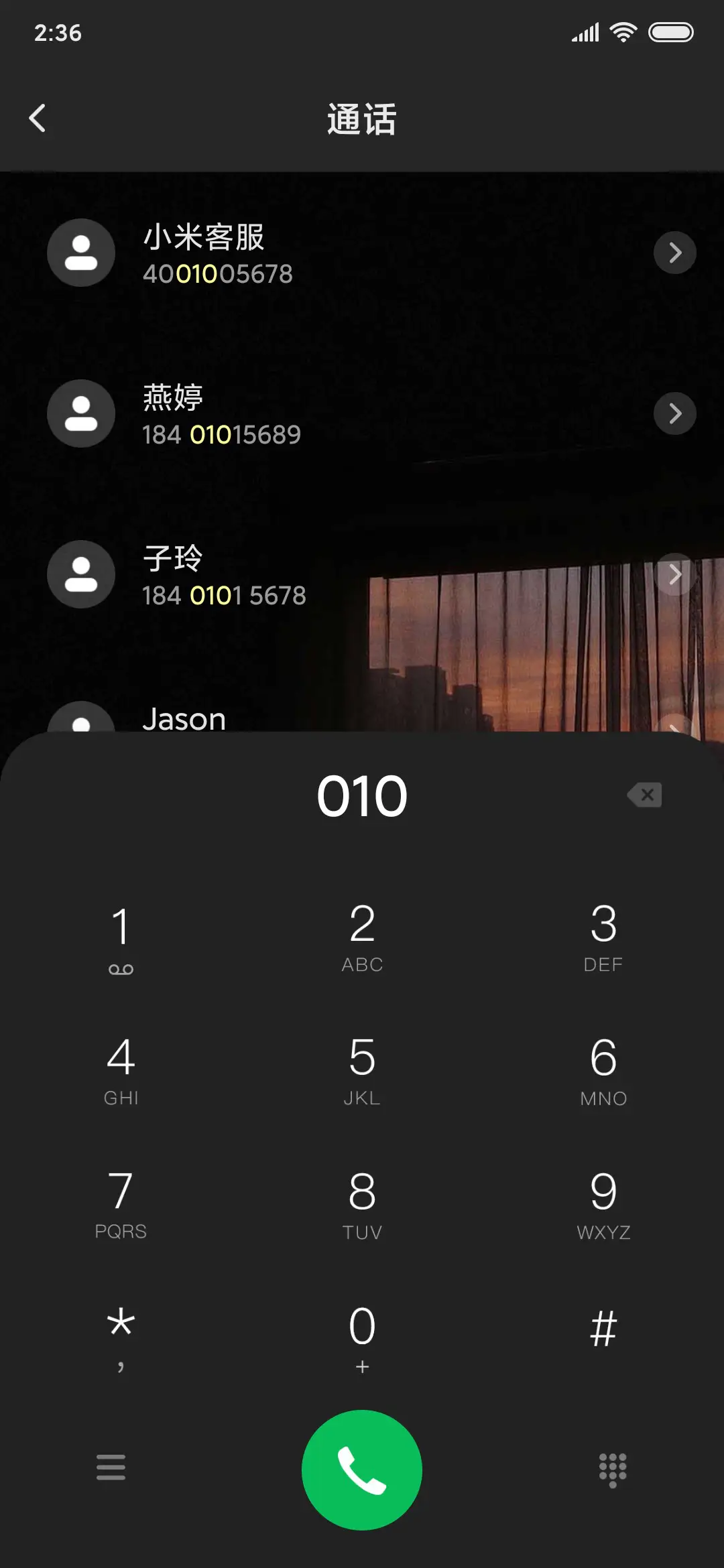Screen dimensions: 724x1568
Task: Hide the dialpad using bottom right keypad icon
Action: tap(614, 1469)
